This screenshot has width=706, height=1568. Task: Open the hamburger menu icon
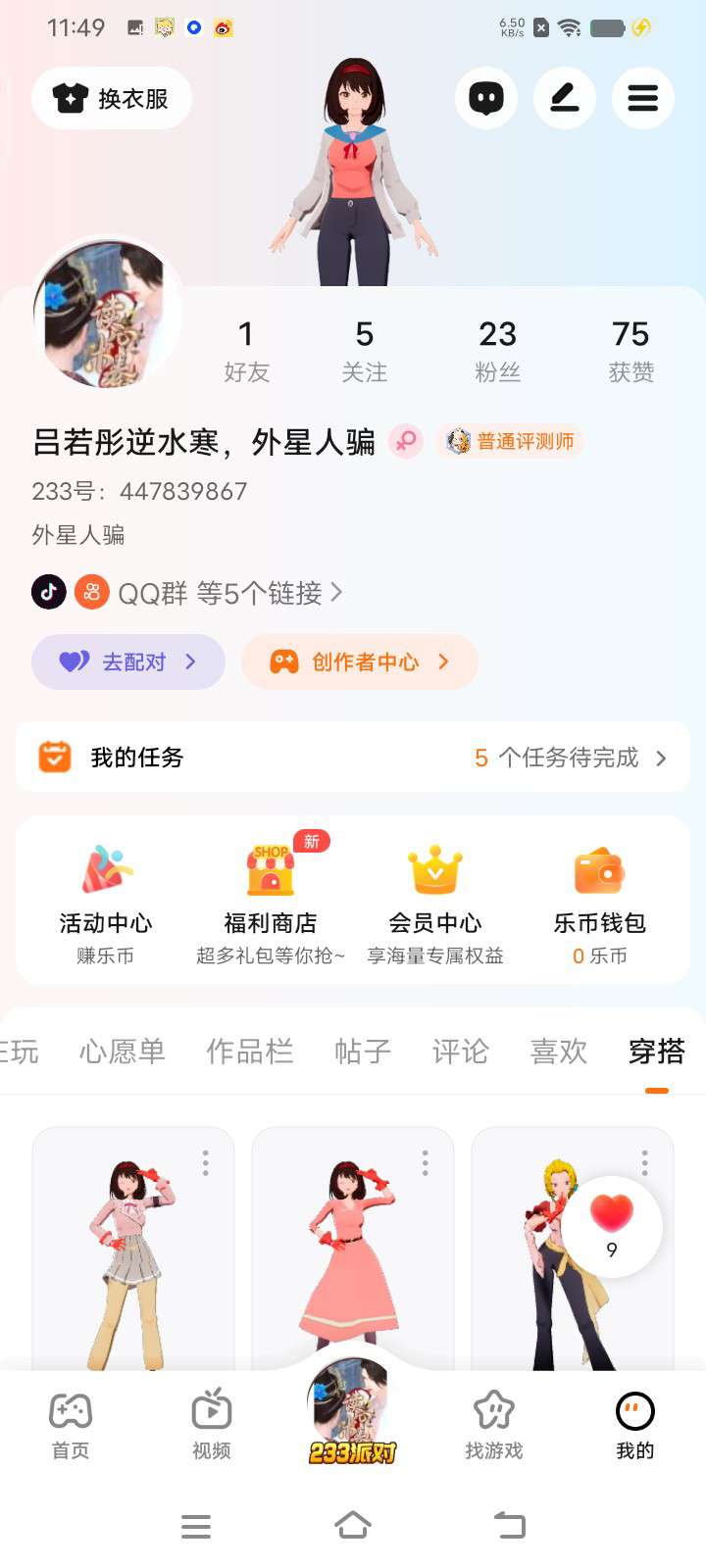[x=643, y=98]
